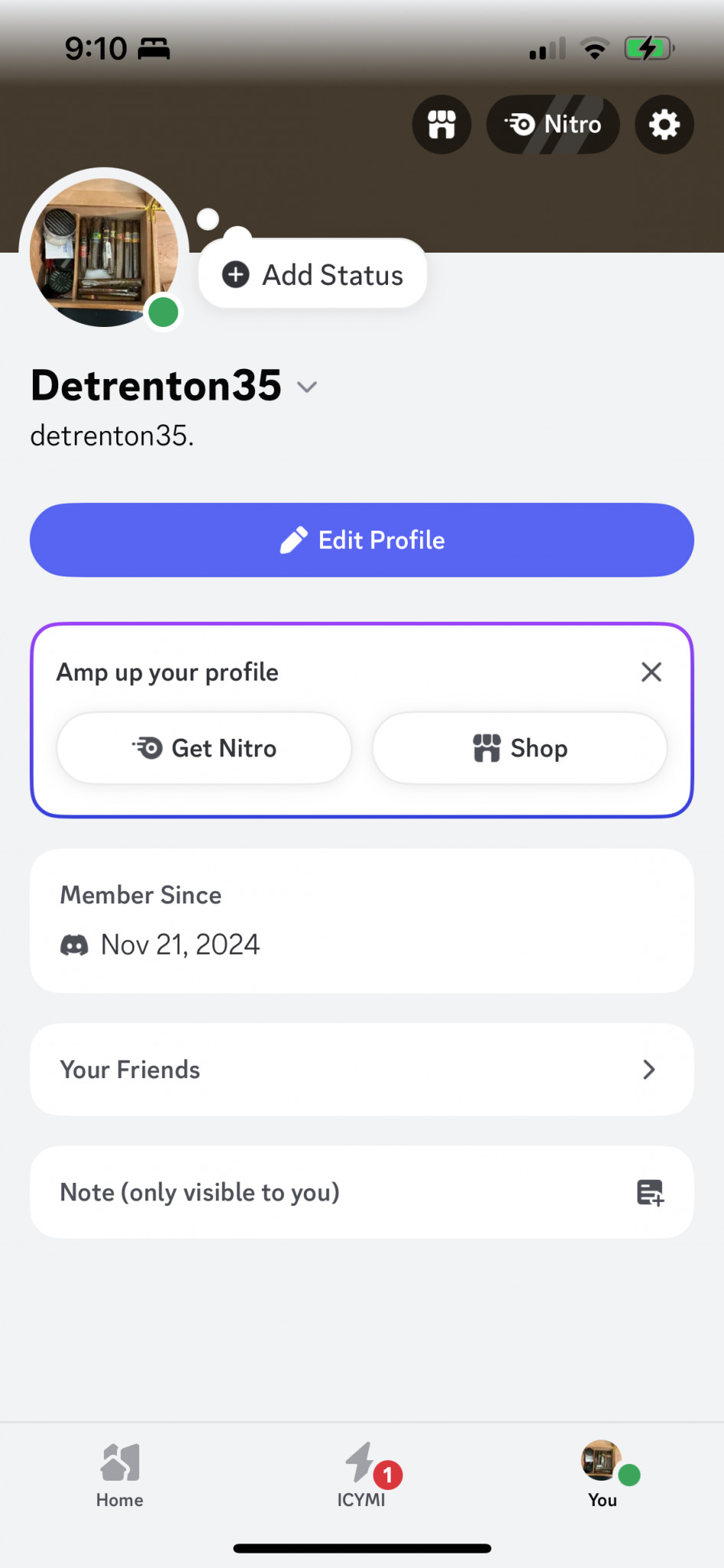Tap Get Nitro
This screenshot has width=724, height=1568.
(x=204, y=748)
